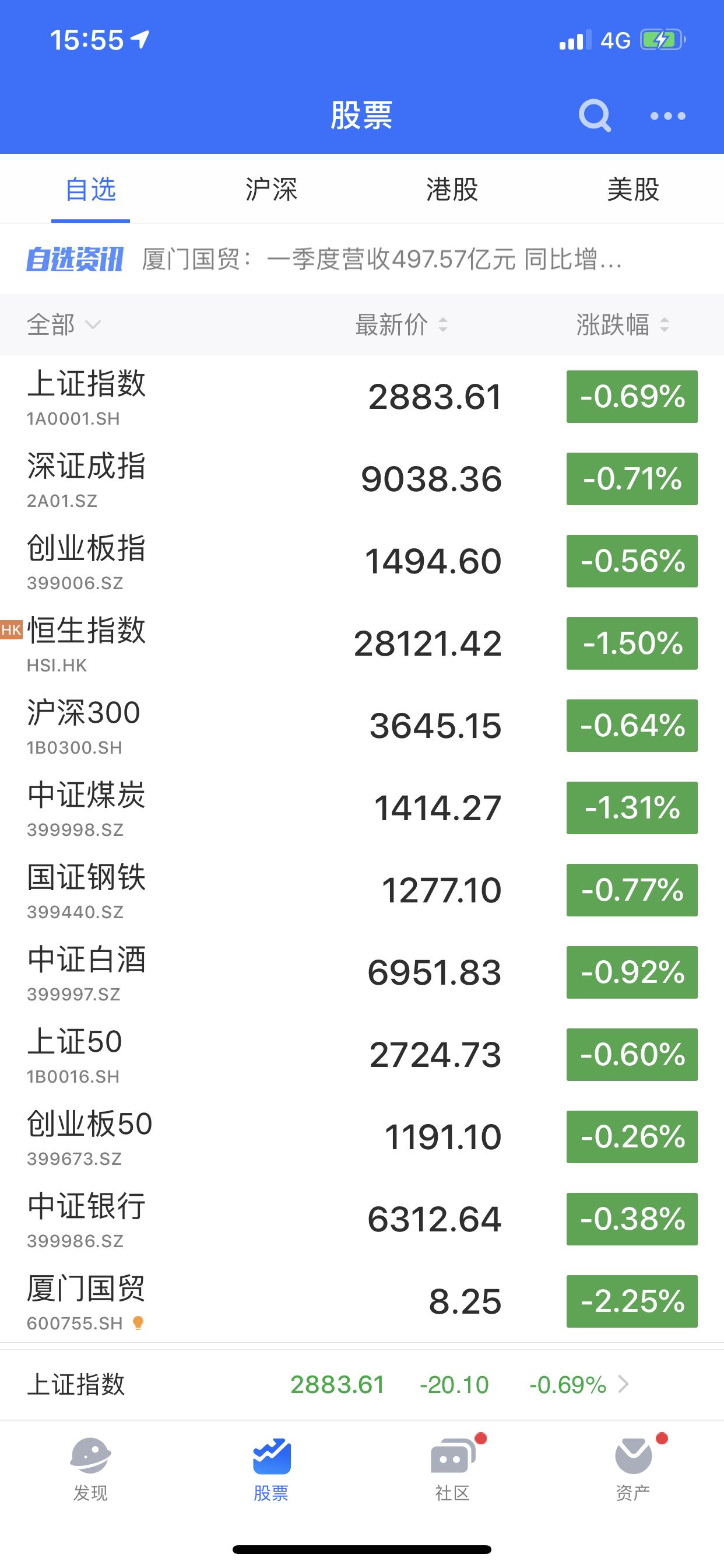Open the 社区 tab
The width and height of the screenshot is (724, 1568).
[452, 1468]
